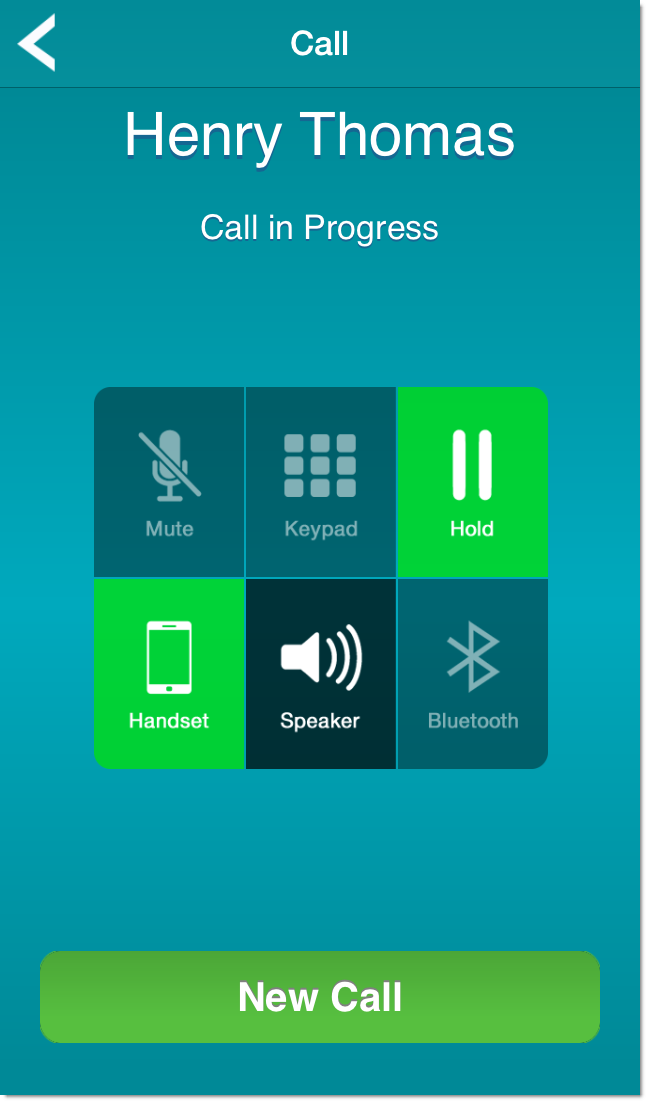This screenshot has height=1101, width=646.
Task: Start a New Call
Action: coord(320,997)
